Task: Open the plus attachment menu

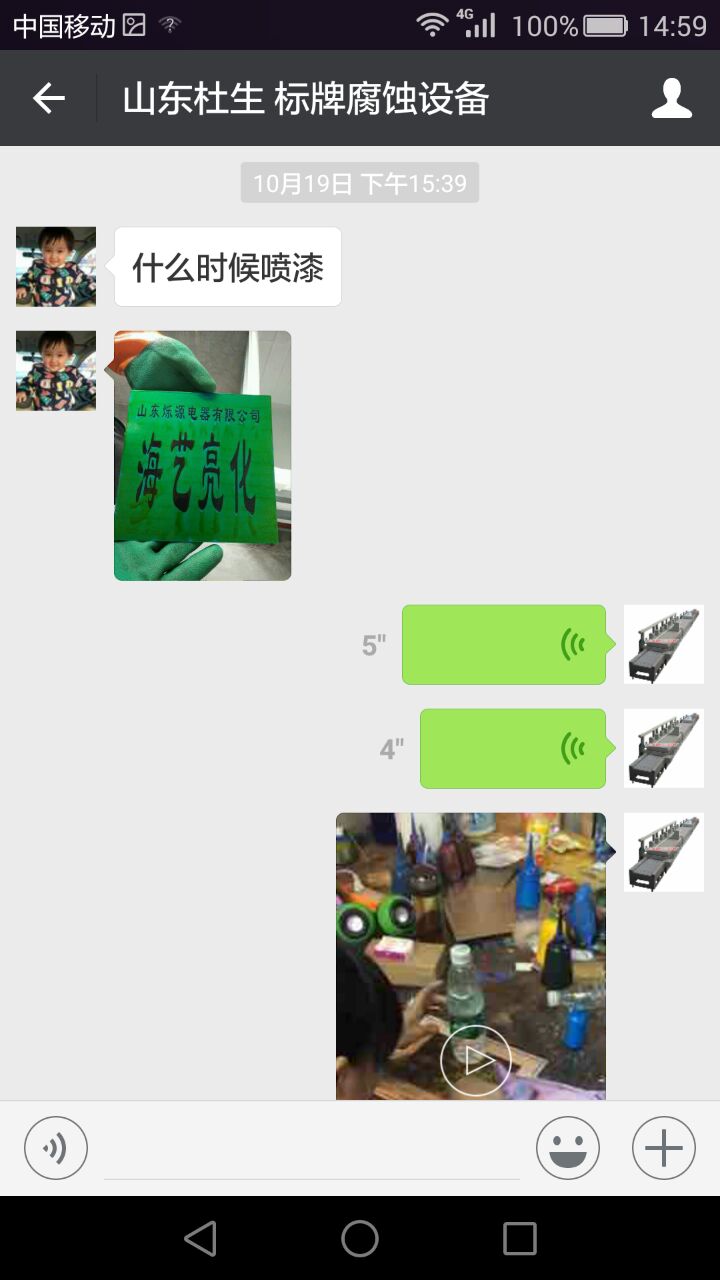Action: 663,1148
